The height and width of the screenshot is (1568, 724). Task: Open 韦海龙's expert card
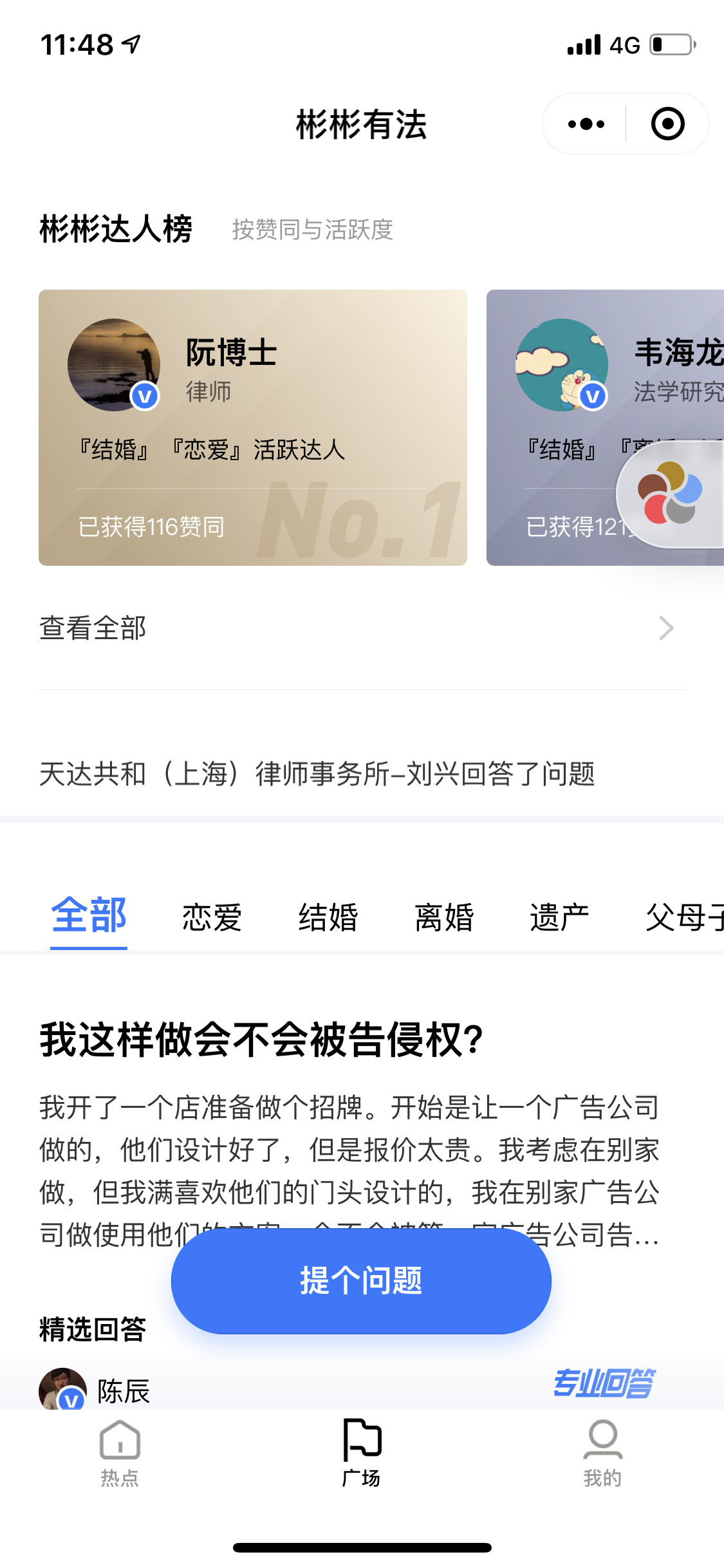(x=605, y=427)
